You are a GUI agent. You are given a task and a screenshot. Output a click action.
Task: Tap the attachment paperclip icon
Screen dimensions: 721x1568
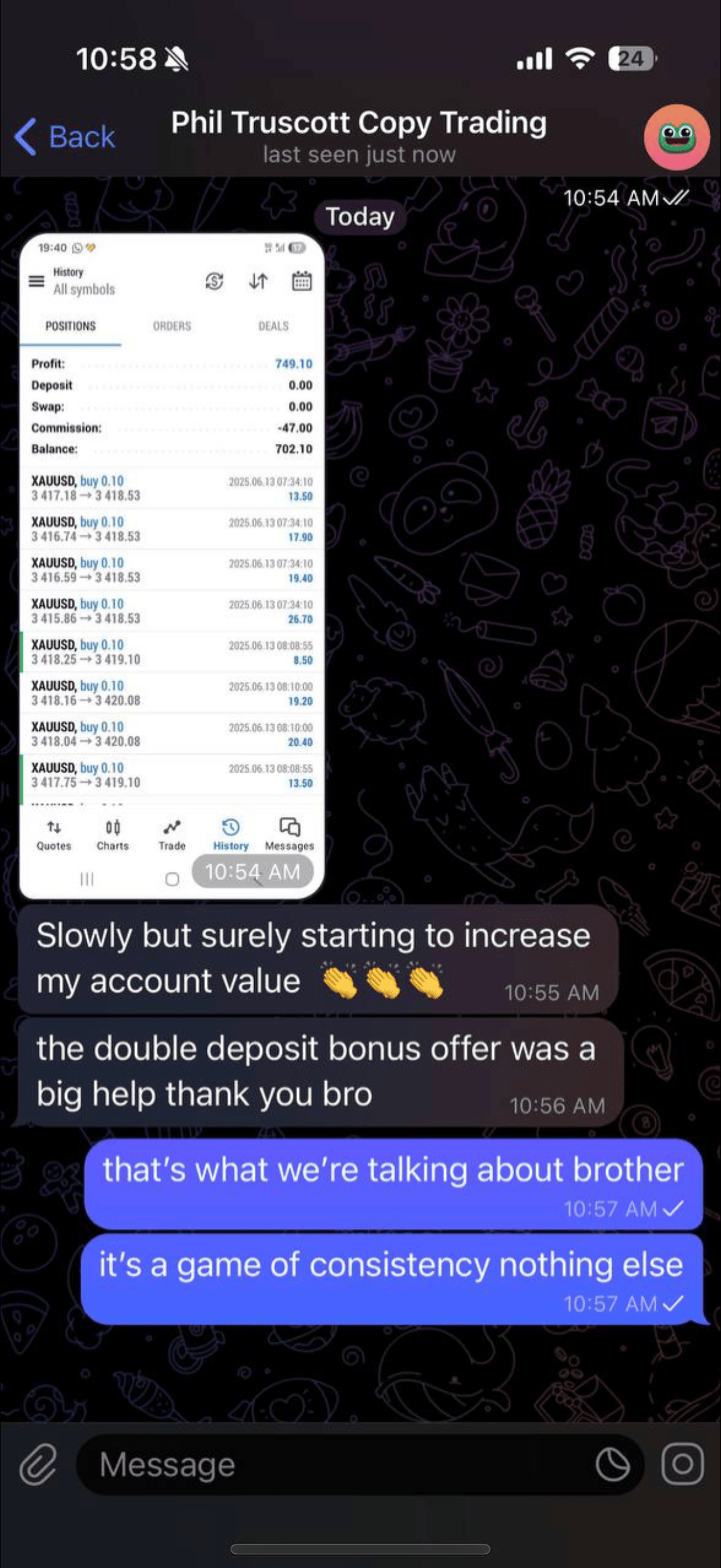pos(38,1463)
